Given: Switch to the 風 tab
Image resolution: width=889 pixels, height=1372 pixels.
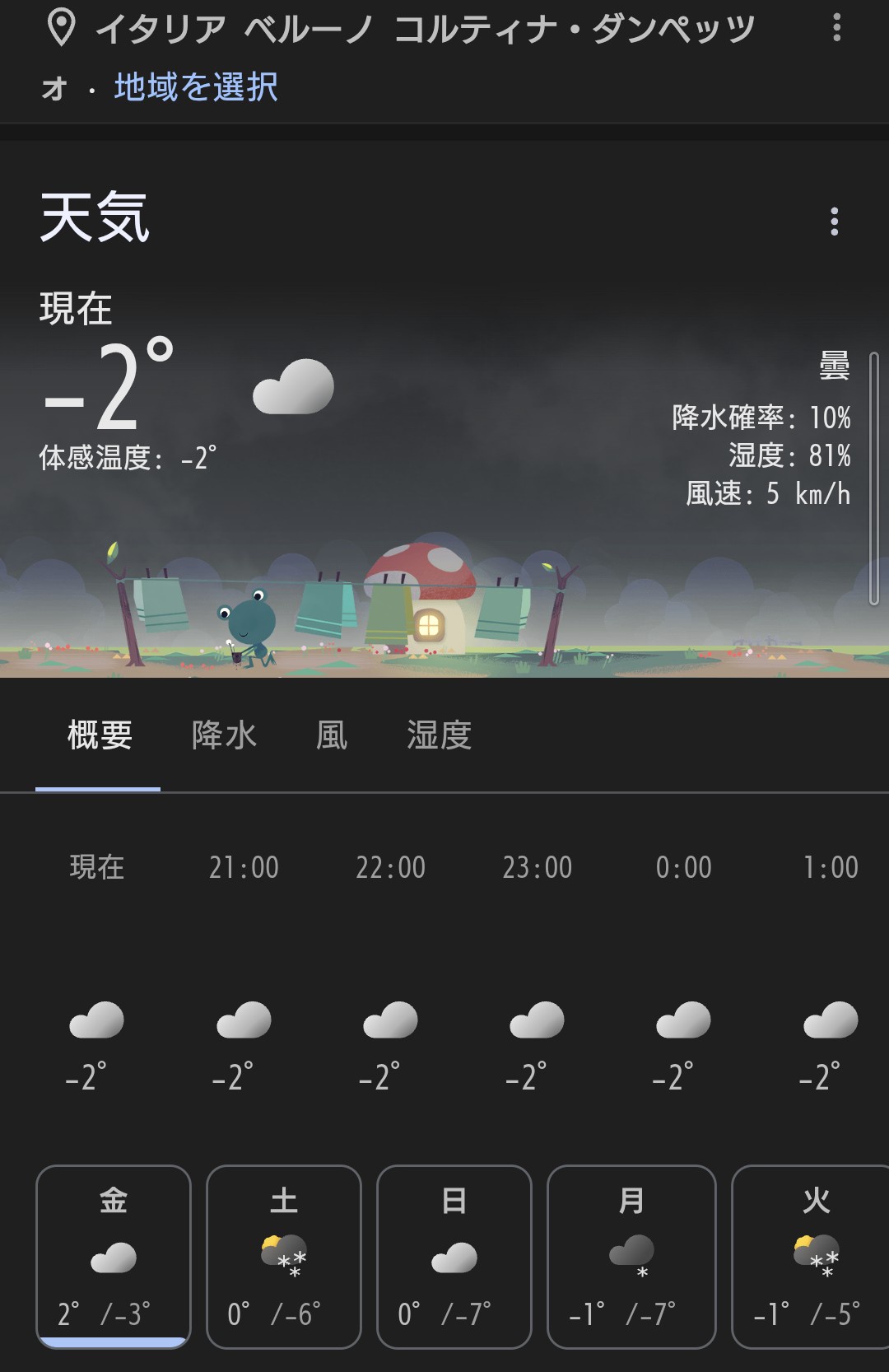Looking at the screenshot, I should coord(332,735).
